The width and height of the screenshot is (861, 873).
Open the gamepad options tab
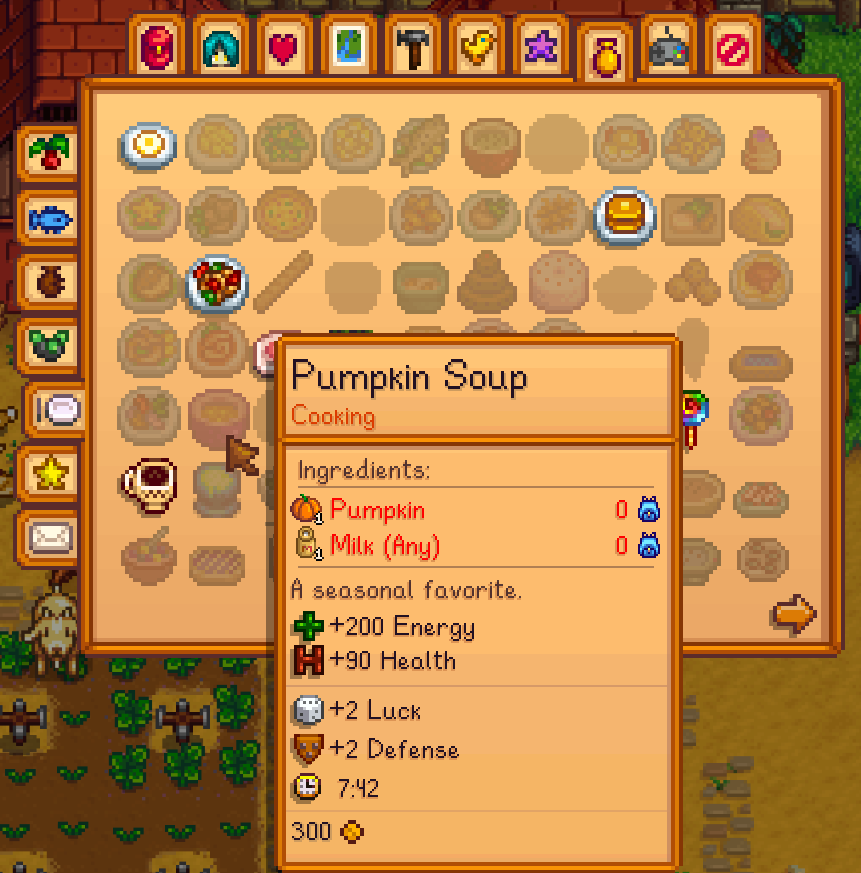point(670,47)
